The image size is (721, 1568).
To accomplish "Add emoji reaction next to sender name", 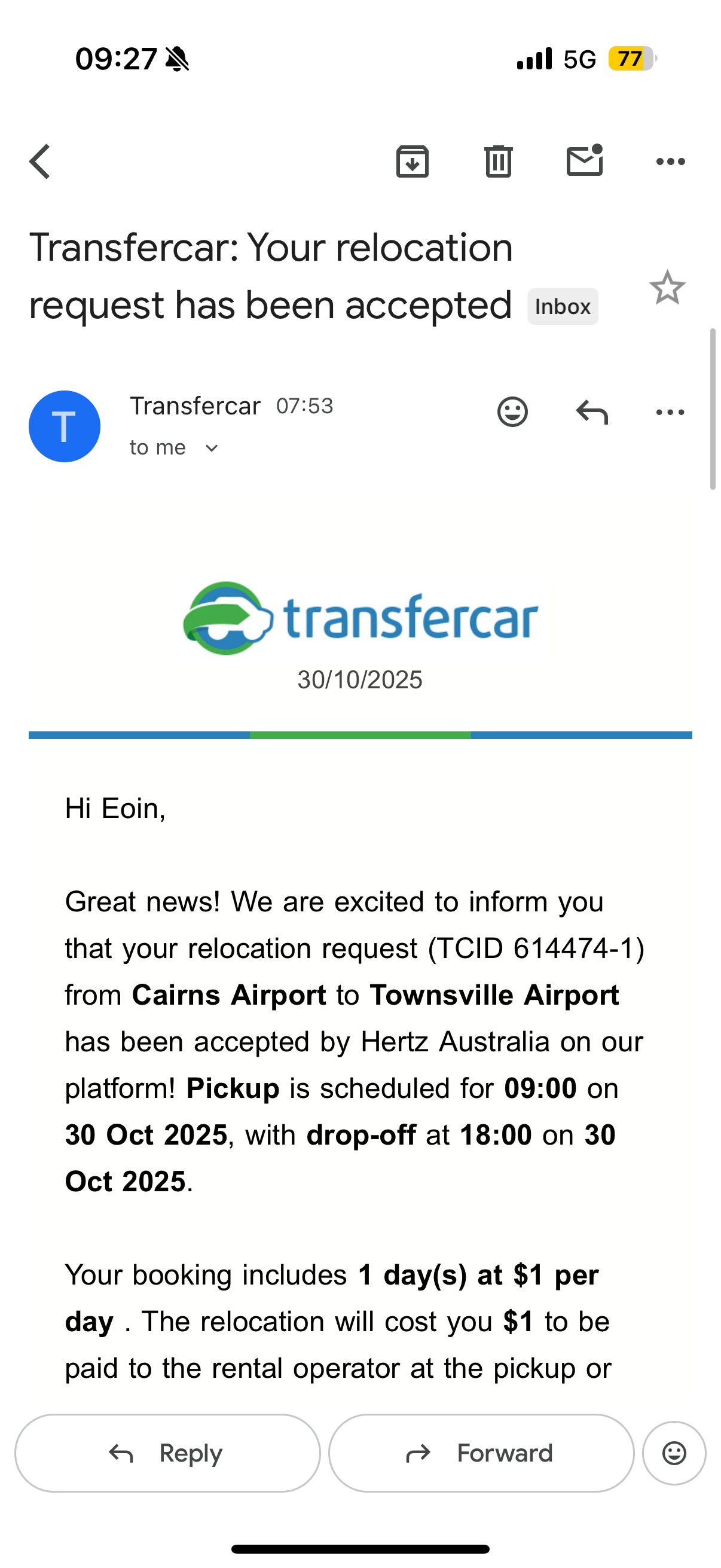I will pos(512,413).
